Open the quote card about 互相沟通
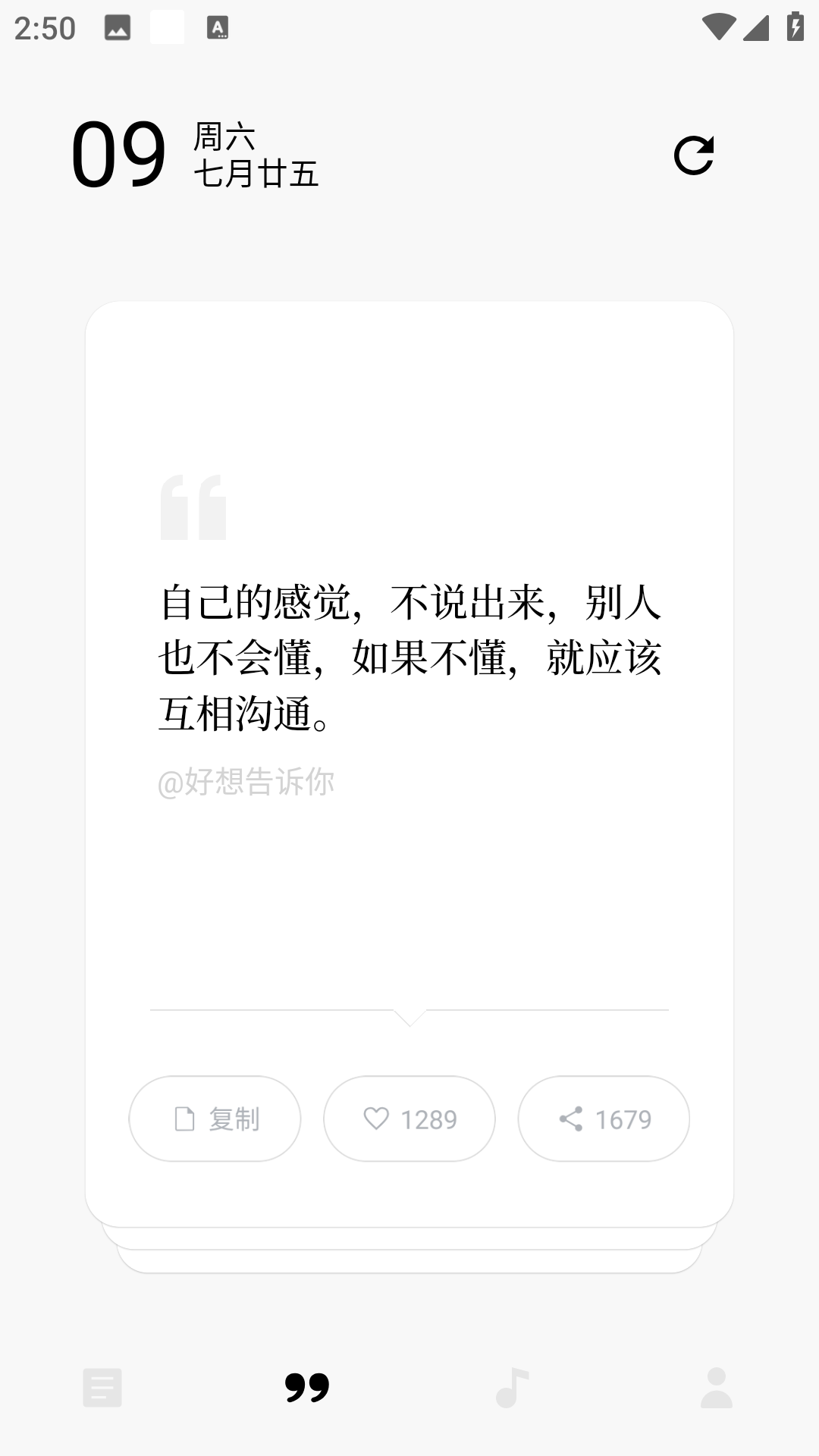 [409, 658]
